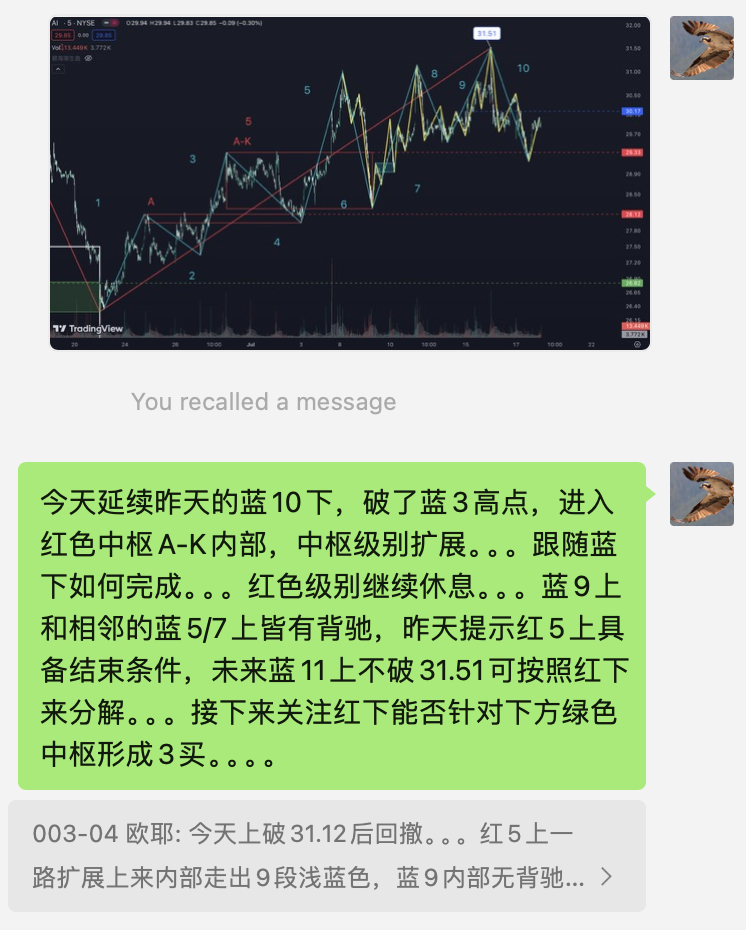Image resolution: width=746 pixels, height=930 pixels.
Task: Click the gray 3.772K volume label on the scale
Action: [636, 334]
